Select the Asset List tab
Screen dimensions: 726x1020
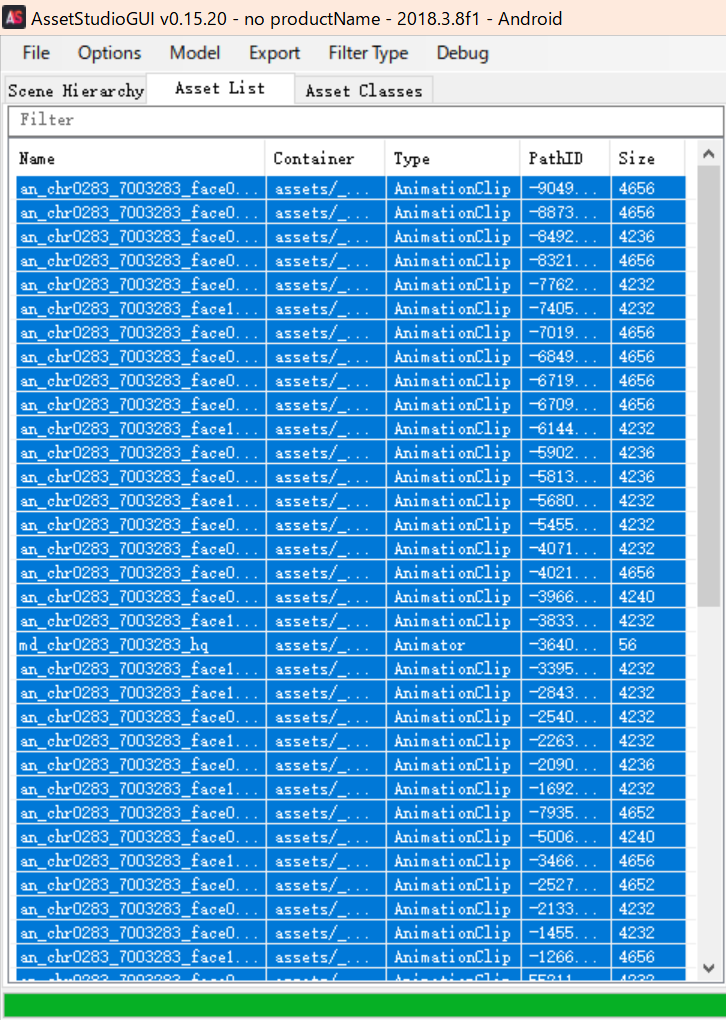(220, 88)
